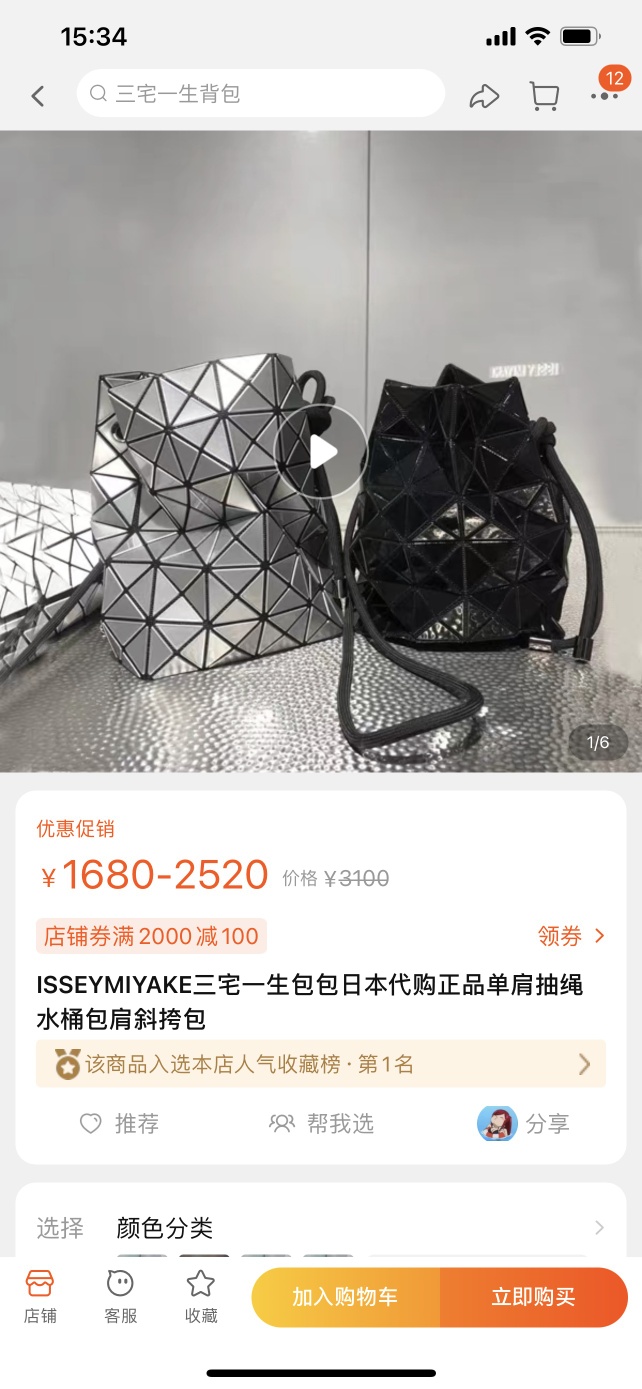This screenshot has width=642, height=1389.
Task: Tap the share arrow in the top bar
Action: [484, 96]
